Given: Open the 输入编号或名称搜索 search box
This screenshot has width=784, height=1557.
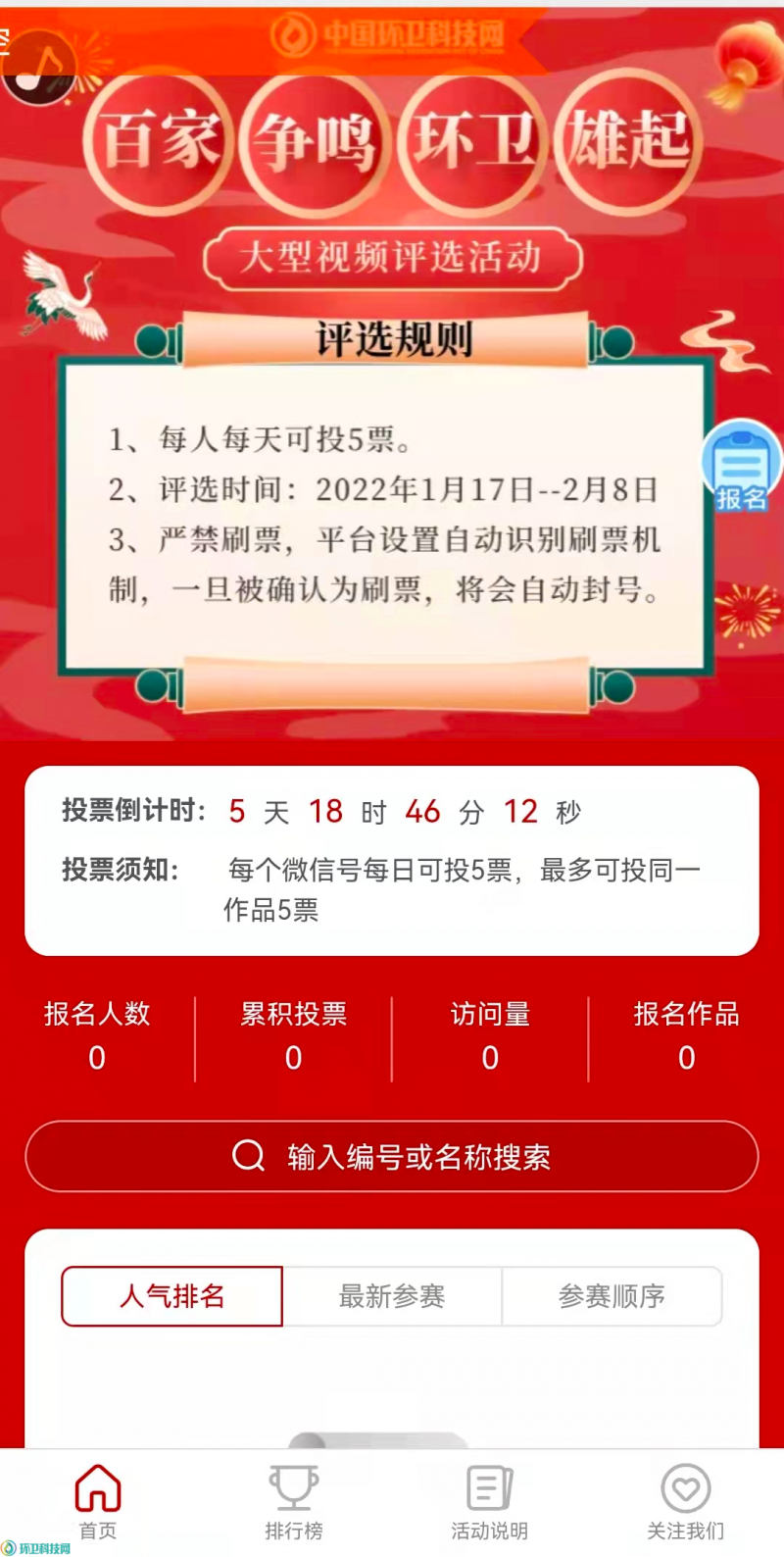Looking at the screenshot, I should click(392, 1157).
